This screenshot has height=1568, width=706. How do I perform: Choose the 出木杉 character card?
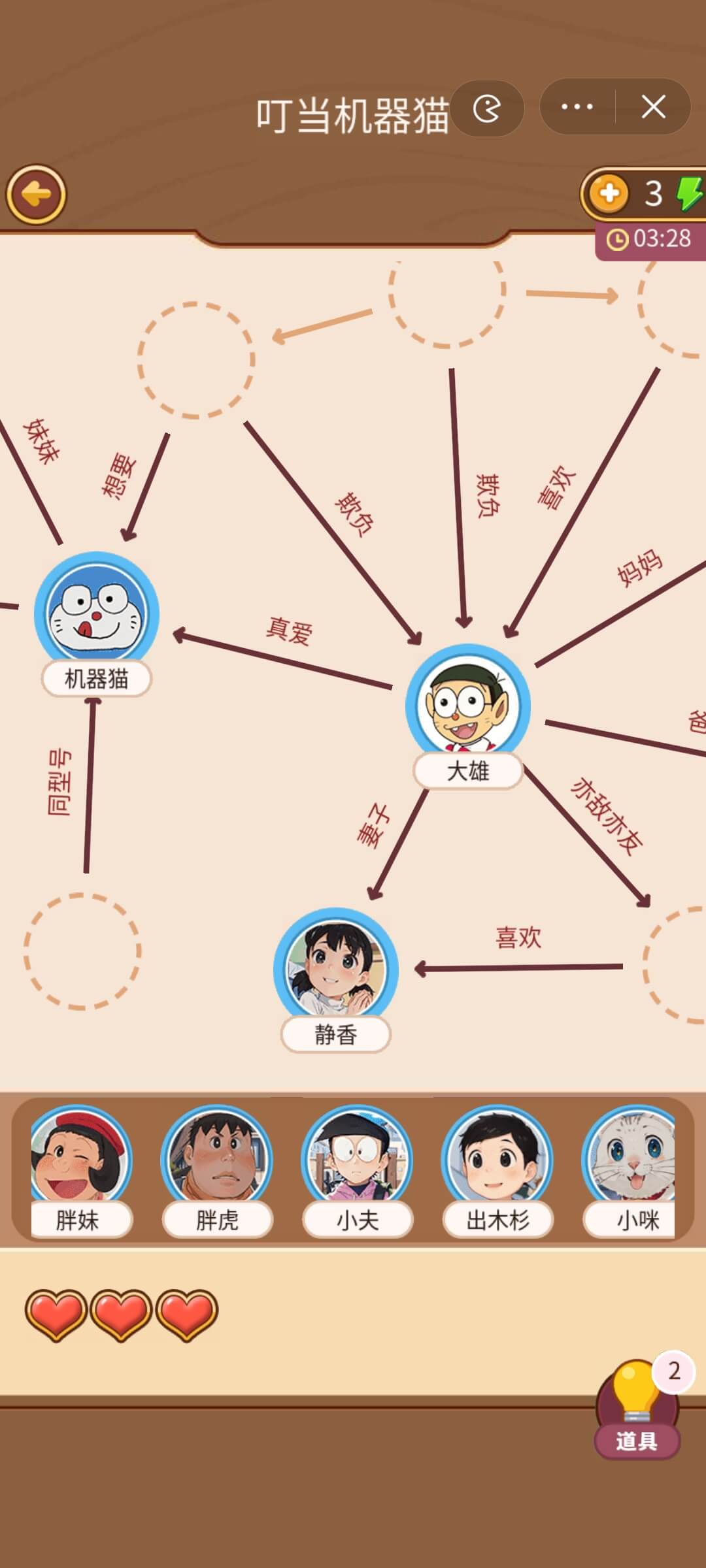[497, 1170]
